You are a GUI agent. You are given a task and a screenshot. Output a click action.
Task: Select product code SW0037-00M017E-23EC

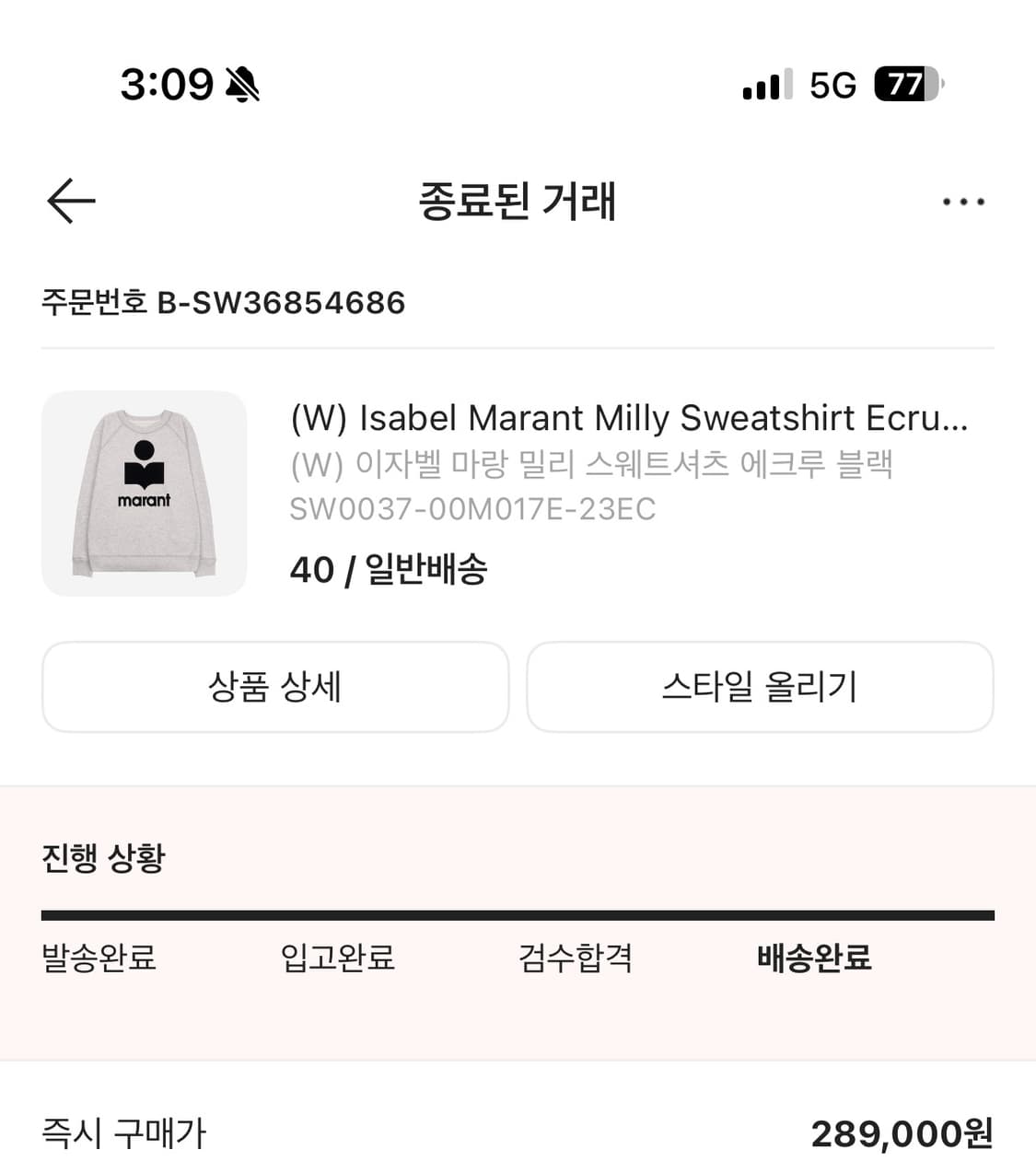[x=473, y=509]
